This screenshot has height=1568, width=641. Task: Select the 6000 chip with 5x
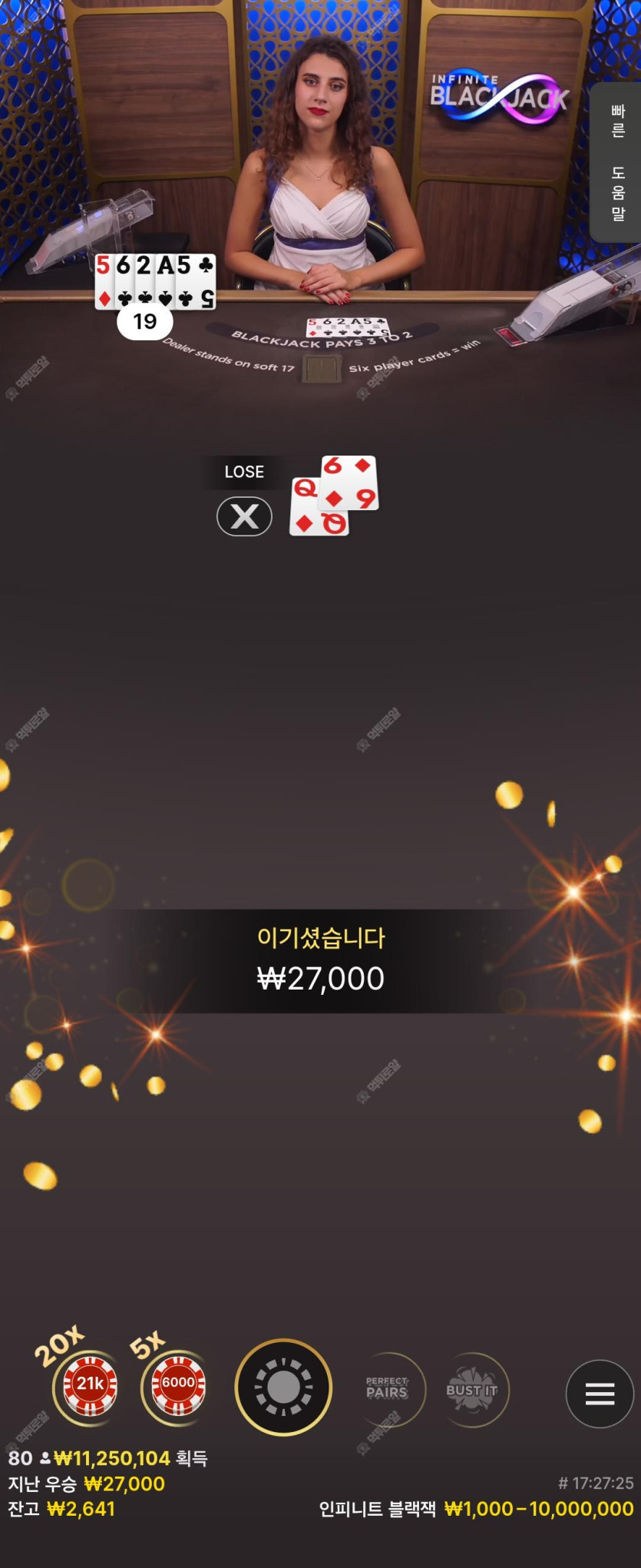177,1385
